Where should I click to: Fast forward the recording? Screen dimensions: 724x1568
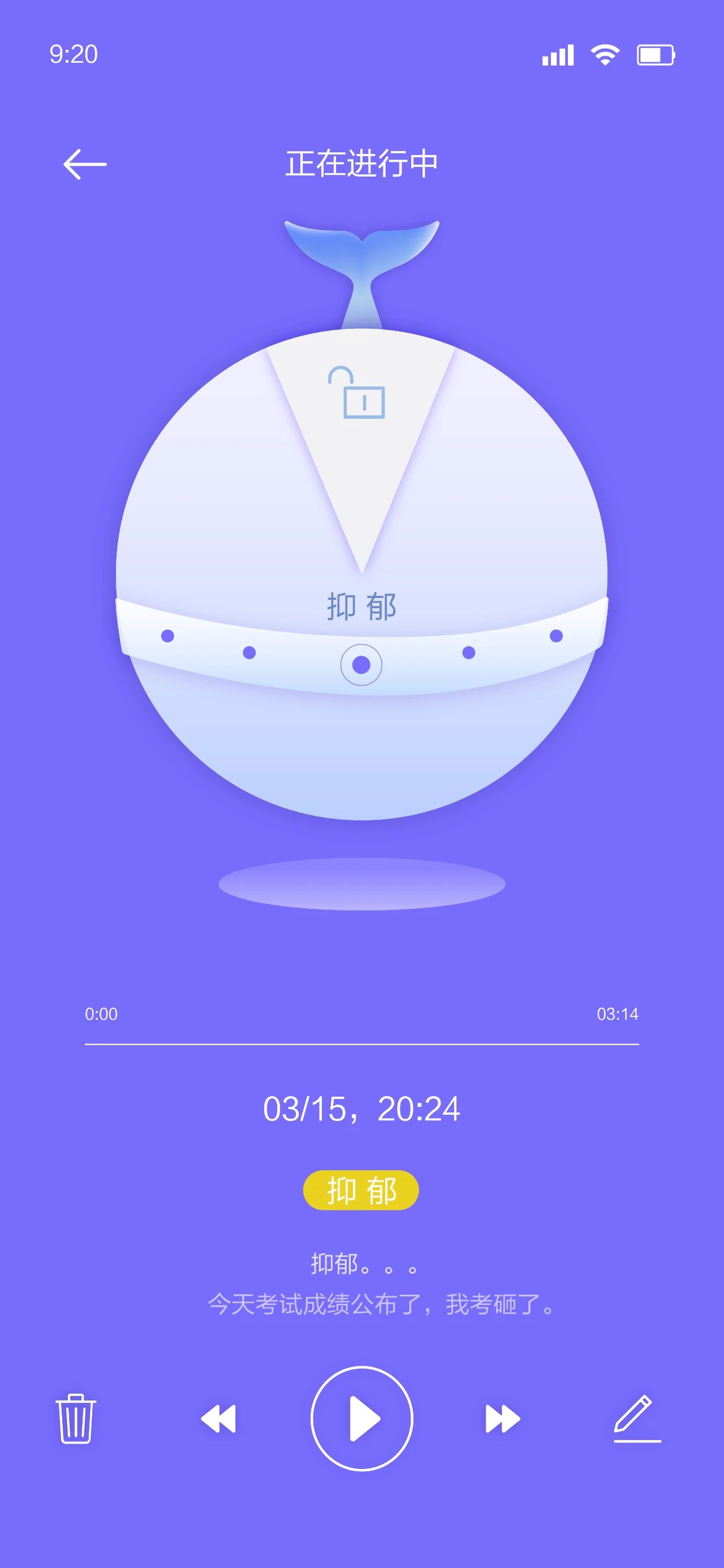click(502, 1419)
